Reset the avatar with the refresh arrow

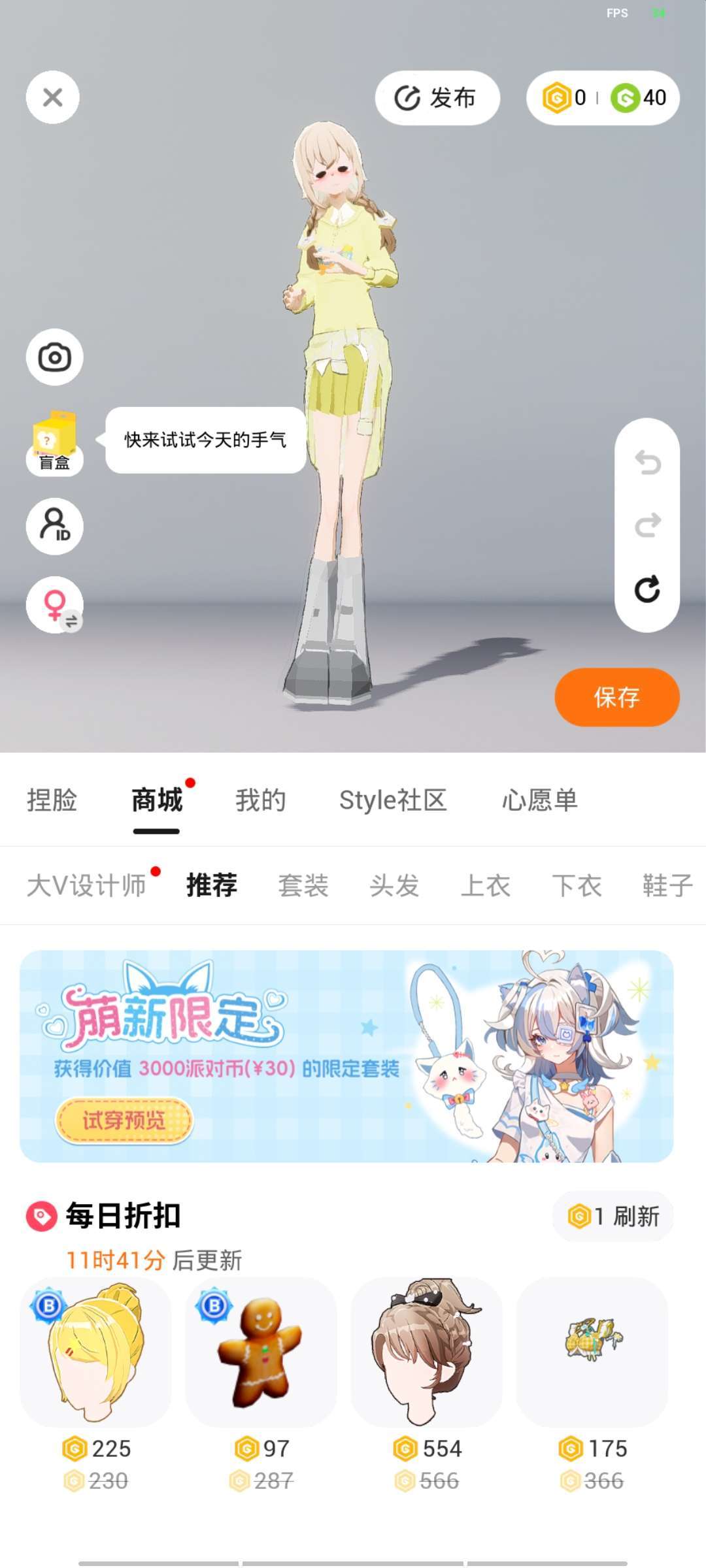coord(647,589)
